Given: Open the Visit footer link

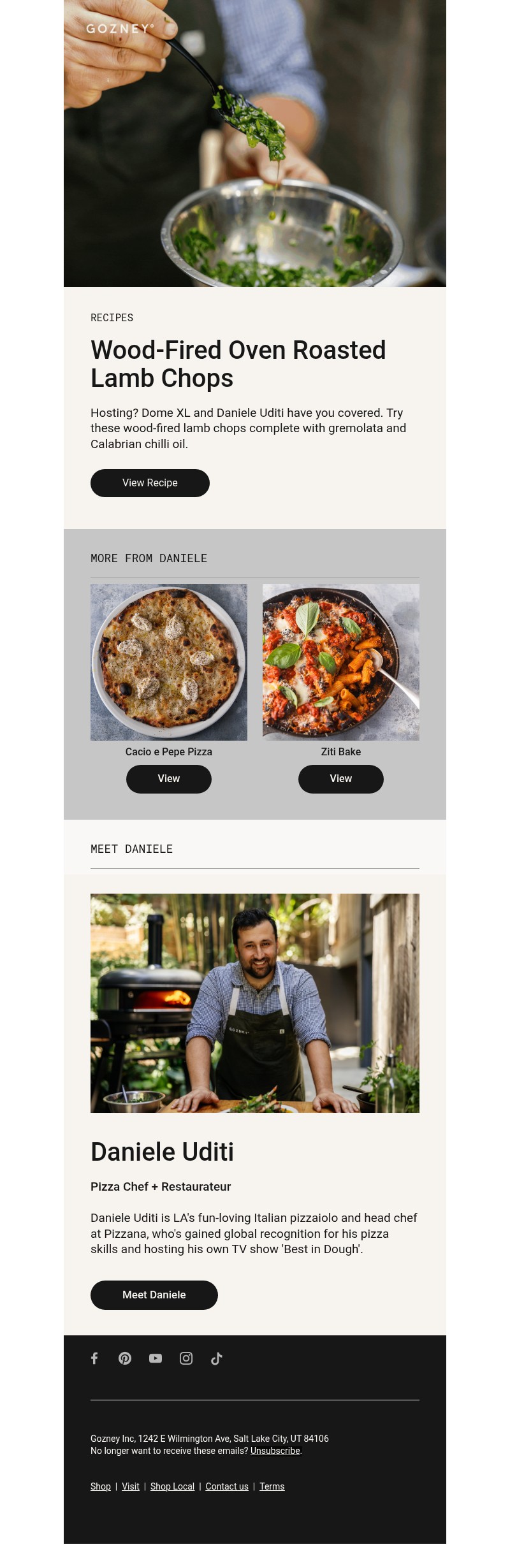Looking at the screenshot, I should point(131,1486).
